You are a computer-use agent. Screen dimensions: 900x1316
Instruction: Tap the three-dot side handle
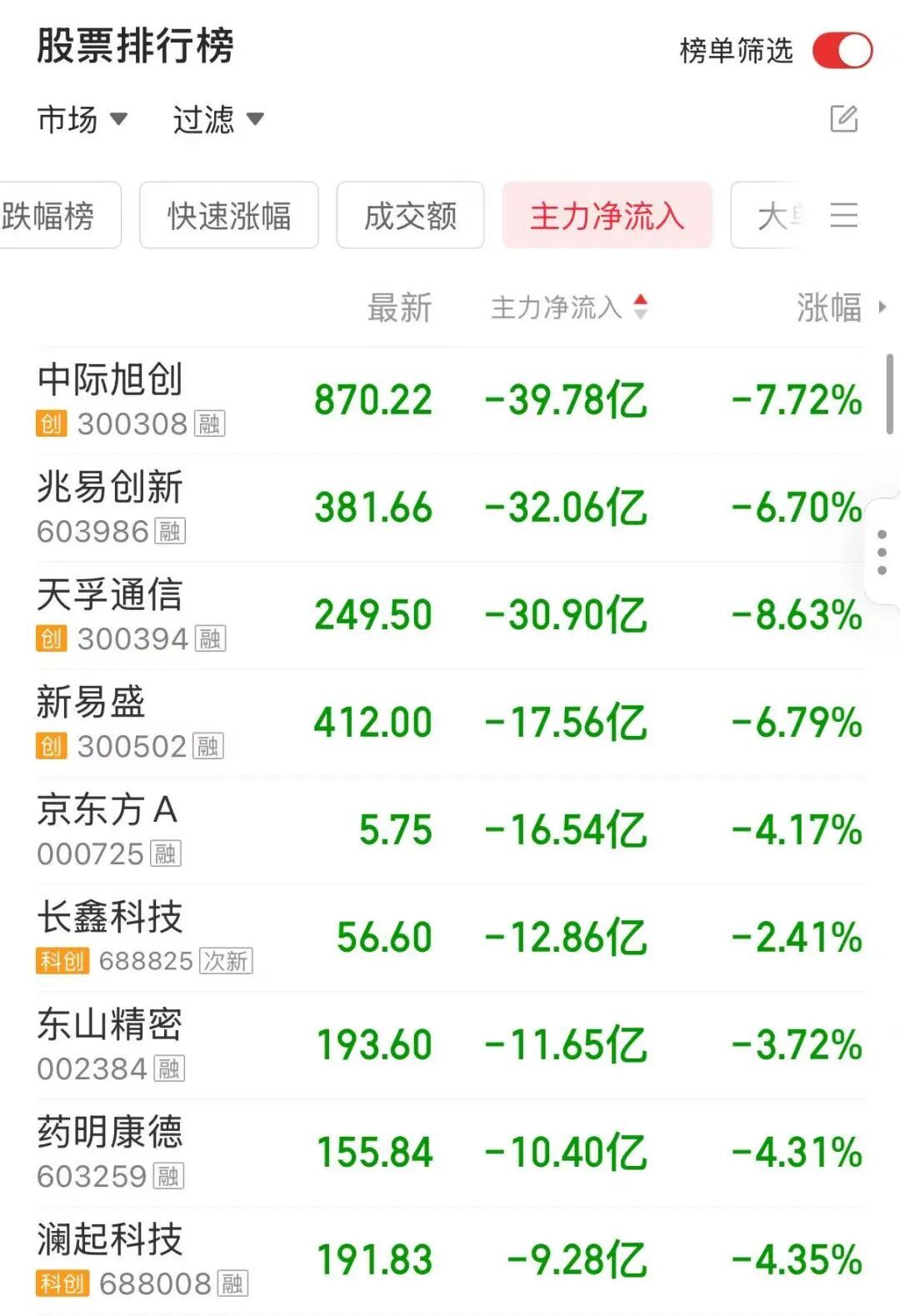point(882,552)
